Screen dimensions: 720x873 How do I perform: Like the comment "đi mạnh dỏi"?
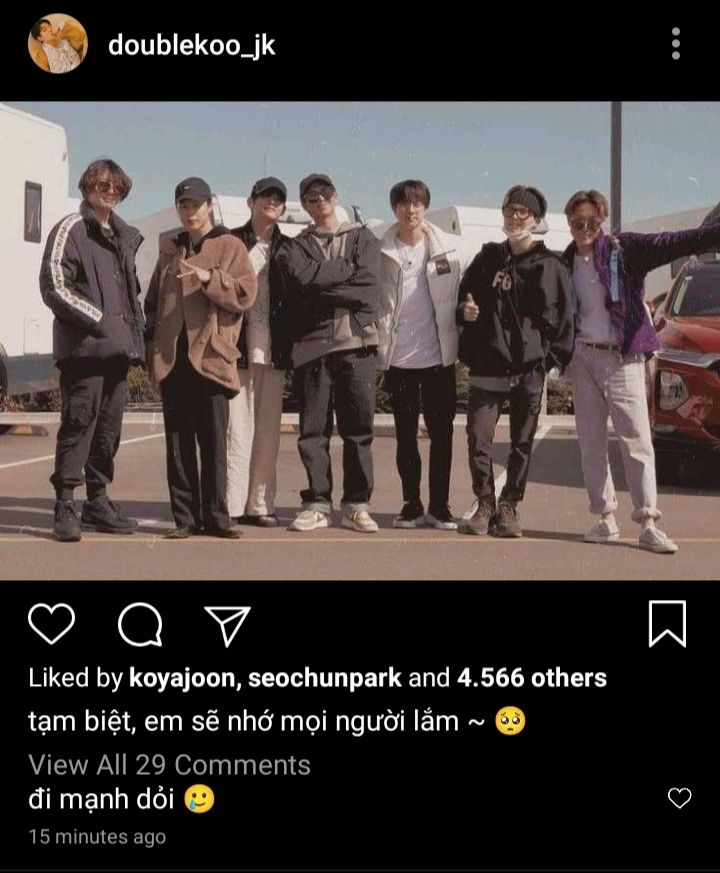point(679,798)
